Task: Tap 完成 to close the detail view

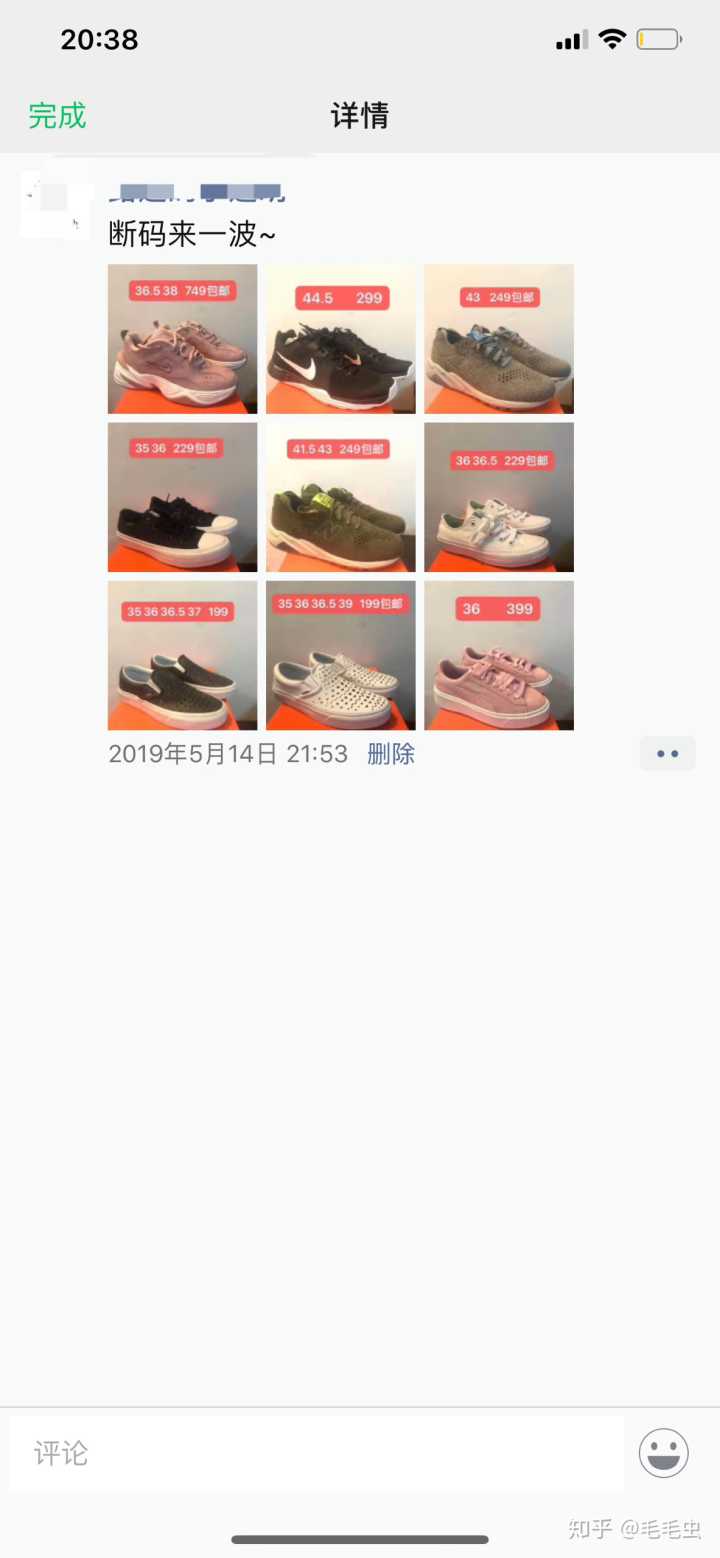Action: pyautogui.click(x=57, y=116)
